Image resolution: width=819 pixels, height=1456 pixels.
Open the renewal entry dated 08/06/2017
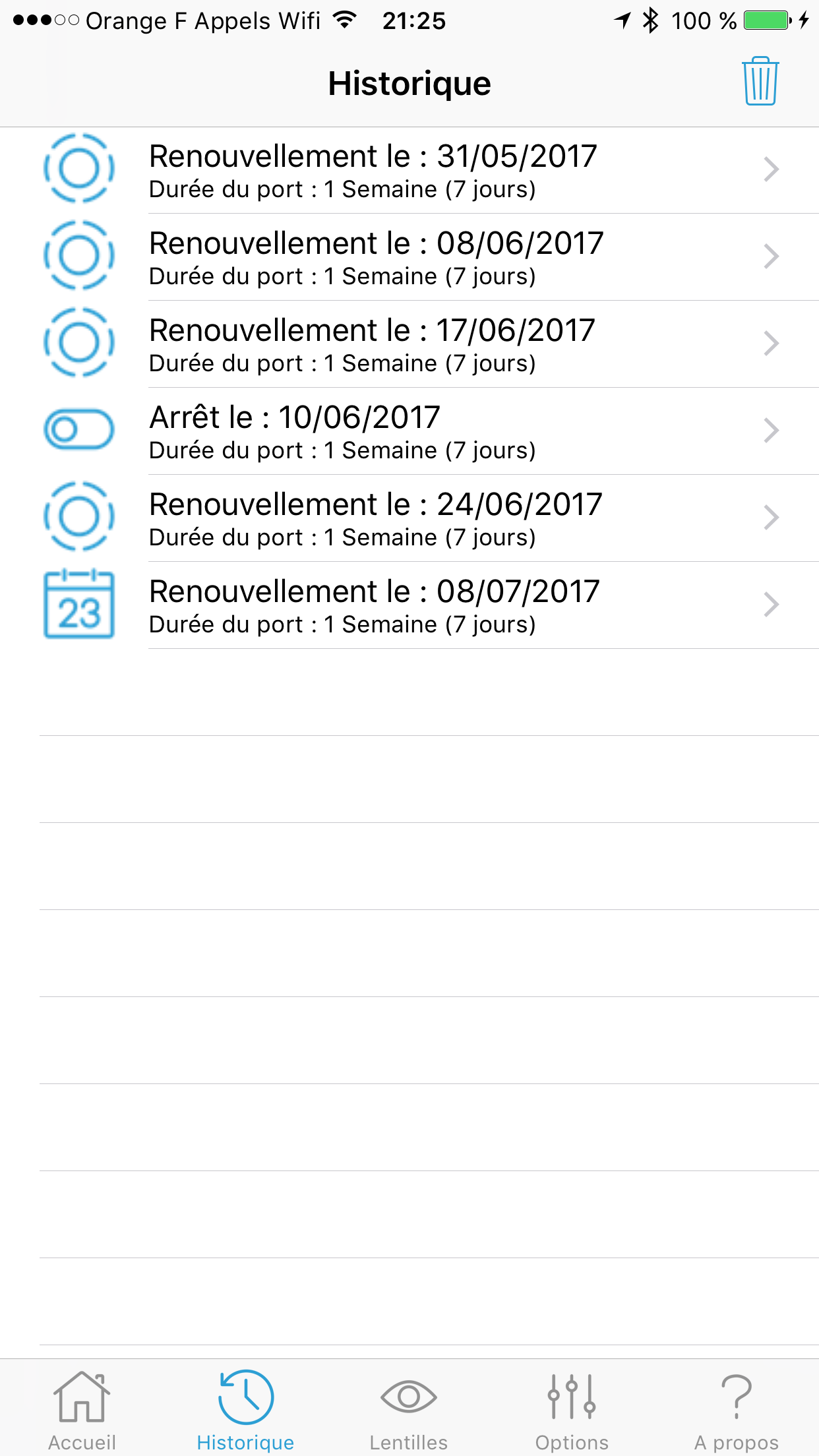pos(409,257)
